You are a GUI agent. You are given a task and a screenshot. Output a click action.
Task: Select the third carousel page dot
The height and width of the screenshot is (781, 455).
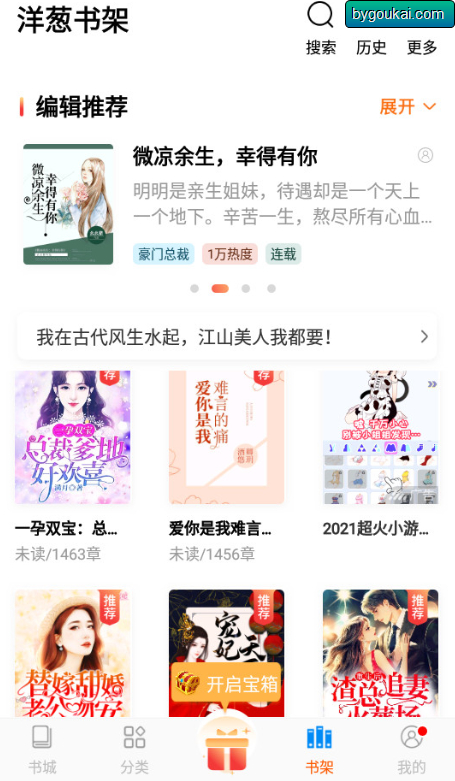[x=246, y=288]
